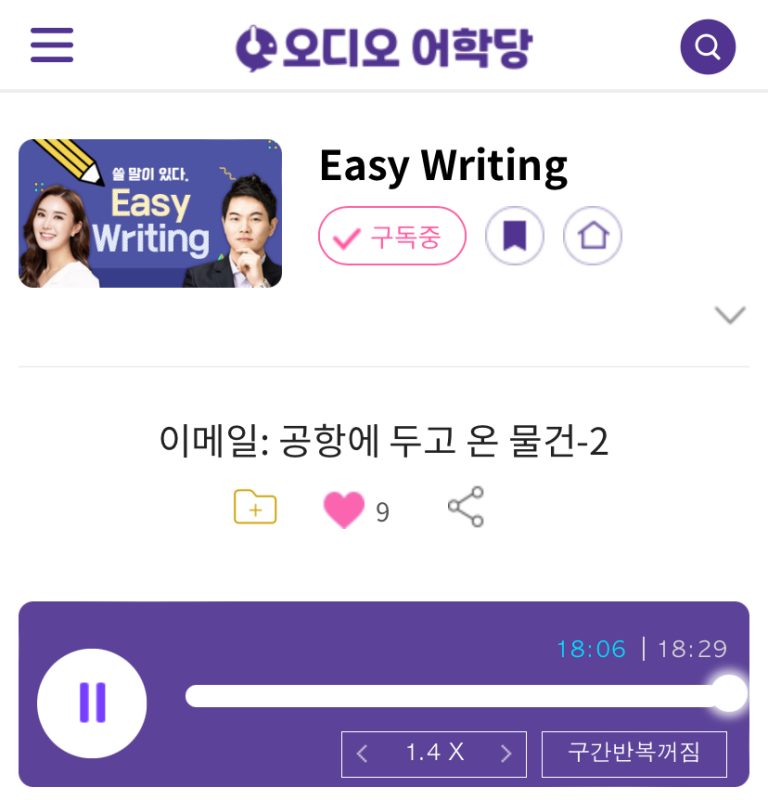
Task: Pause the audio playback
Action: pos(92,703)
